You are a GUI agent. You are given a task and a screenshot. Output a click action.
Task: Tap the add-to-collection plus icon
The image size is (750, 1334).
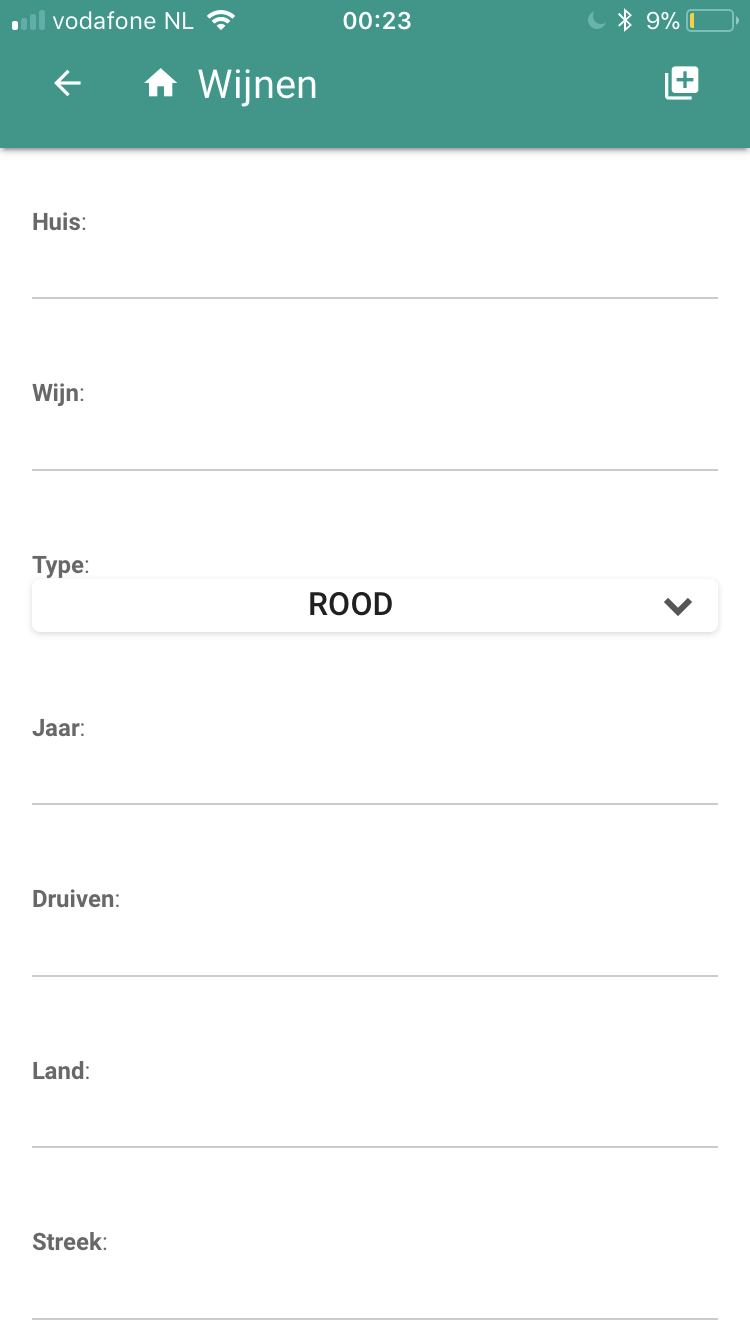[682, 84]
